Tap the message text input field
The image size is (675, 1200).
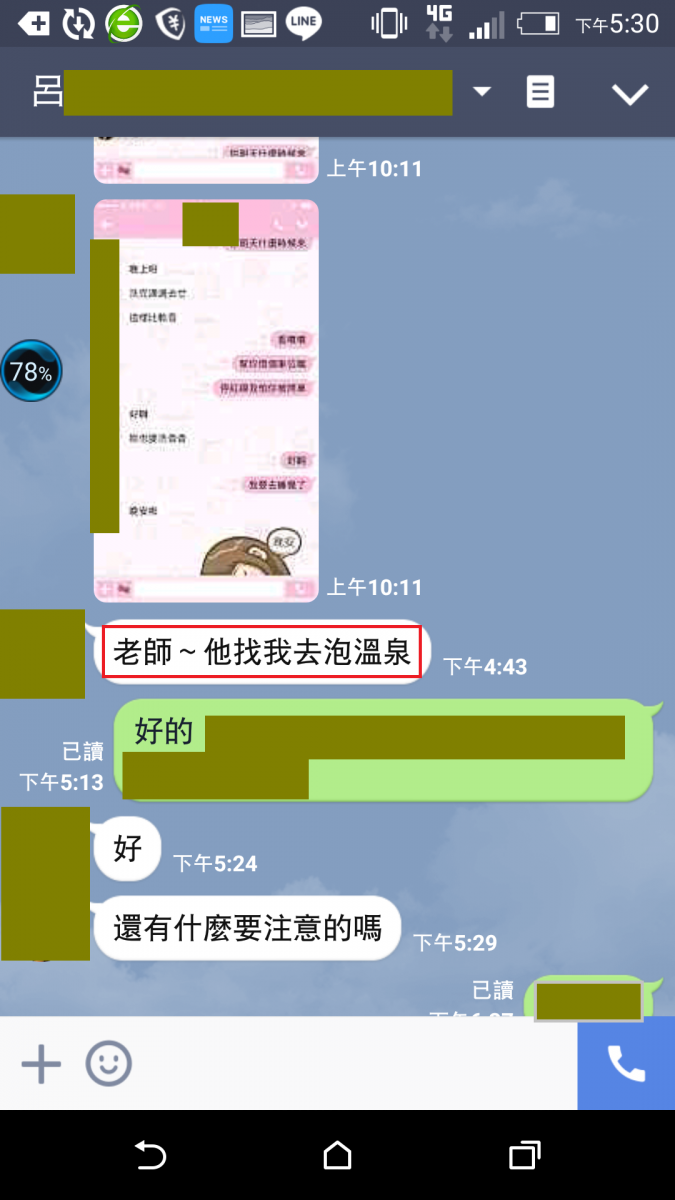point(350,1063)
